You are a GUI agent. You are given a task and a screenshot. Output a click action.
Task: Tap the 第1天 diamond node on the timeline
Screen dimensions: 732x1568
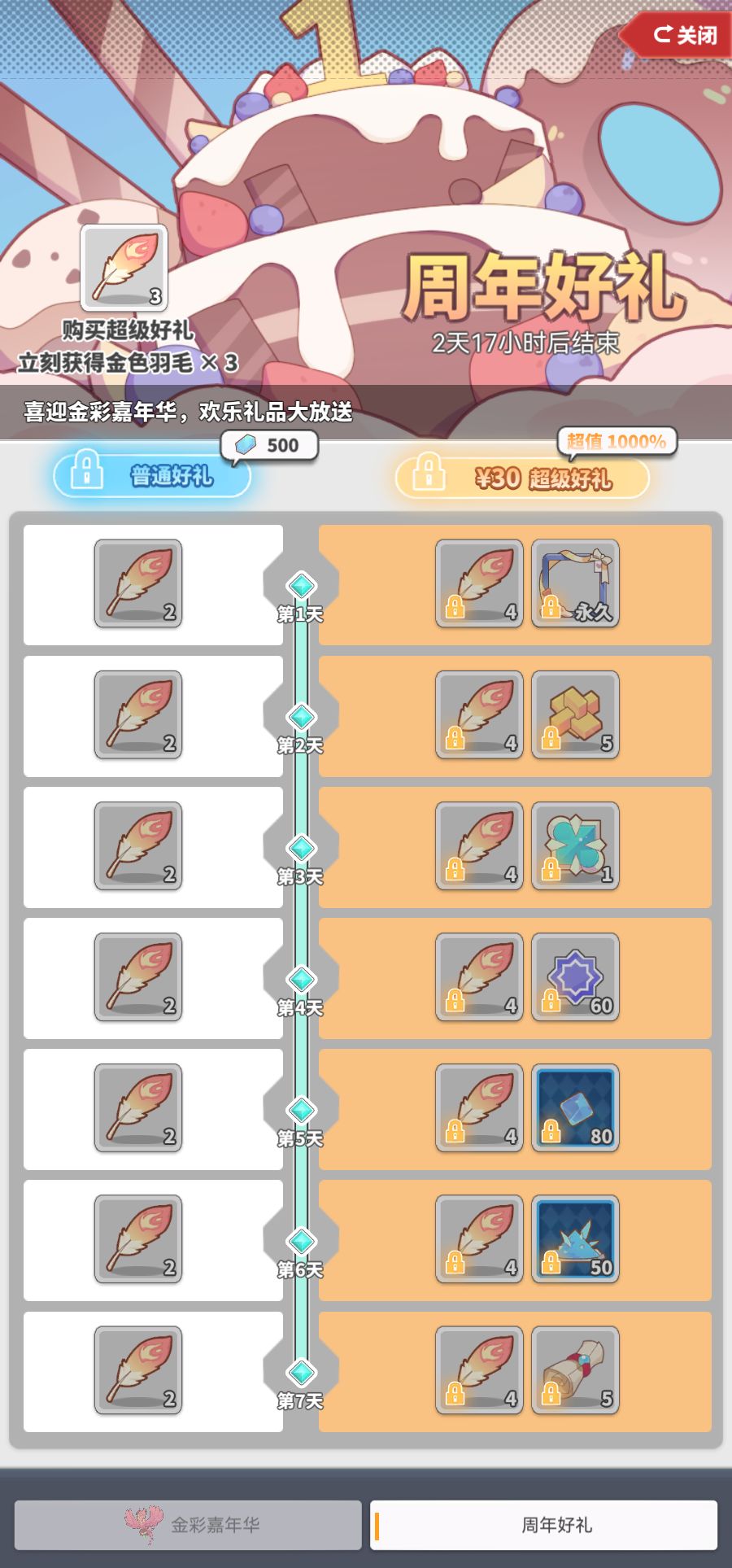[301, 583]
